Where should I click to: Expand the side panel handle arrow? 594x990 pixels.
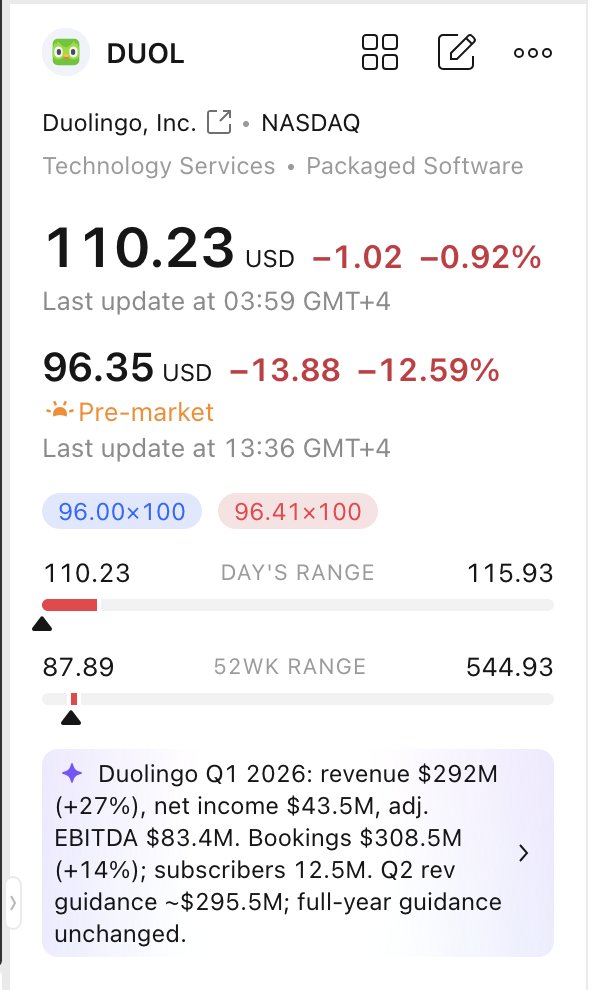coord(13,903)
